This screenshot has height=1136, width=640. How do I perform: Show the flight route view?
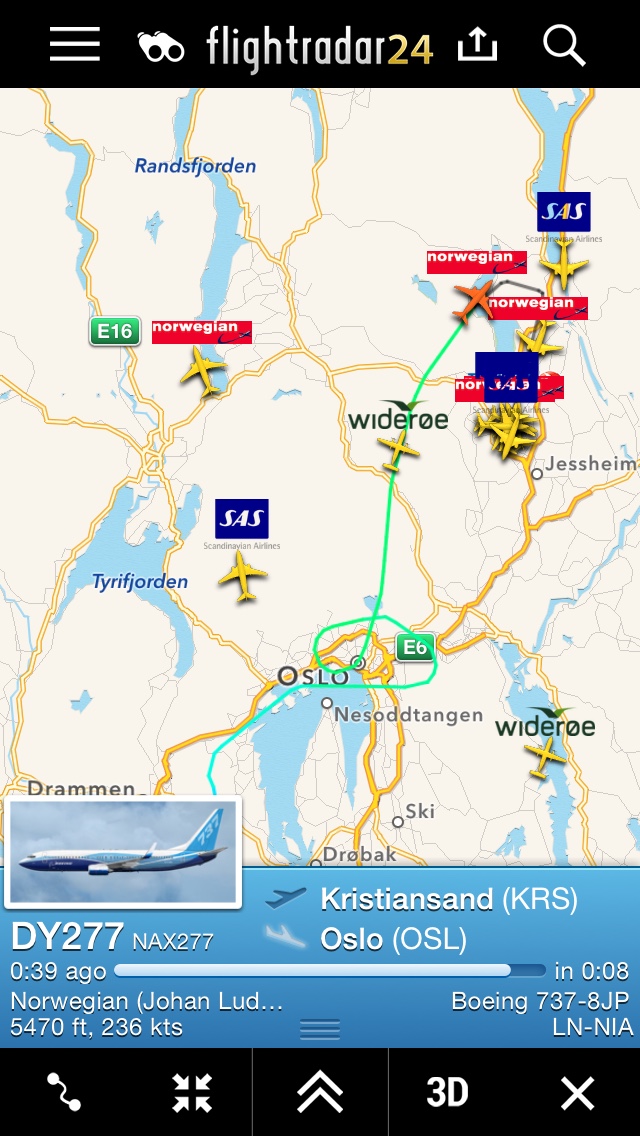coord(64,1092)
